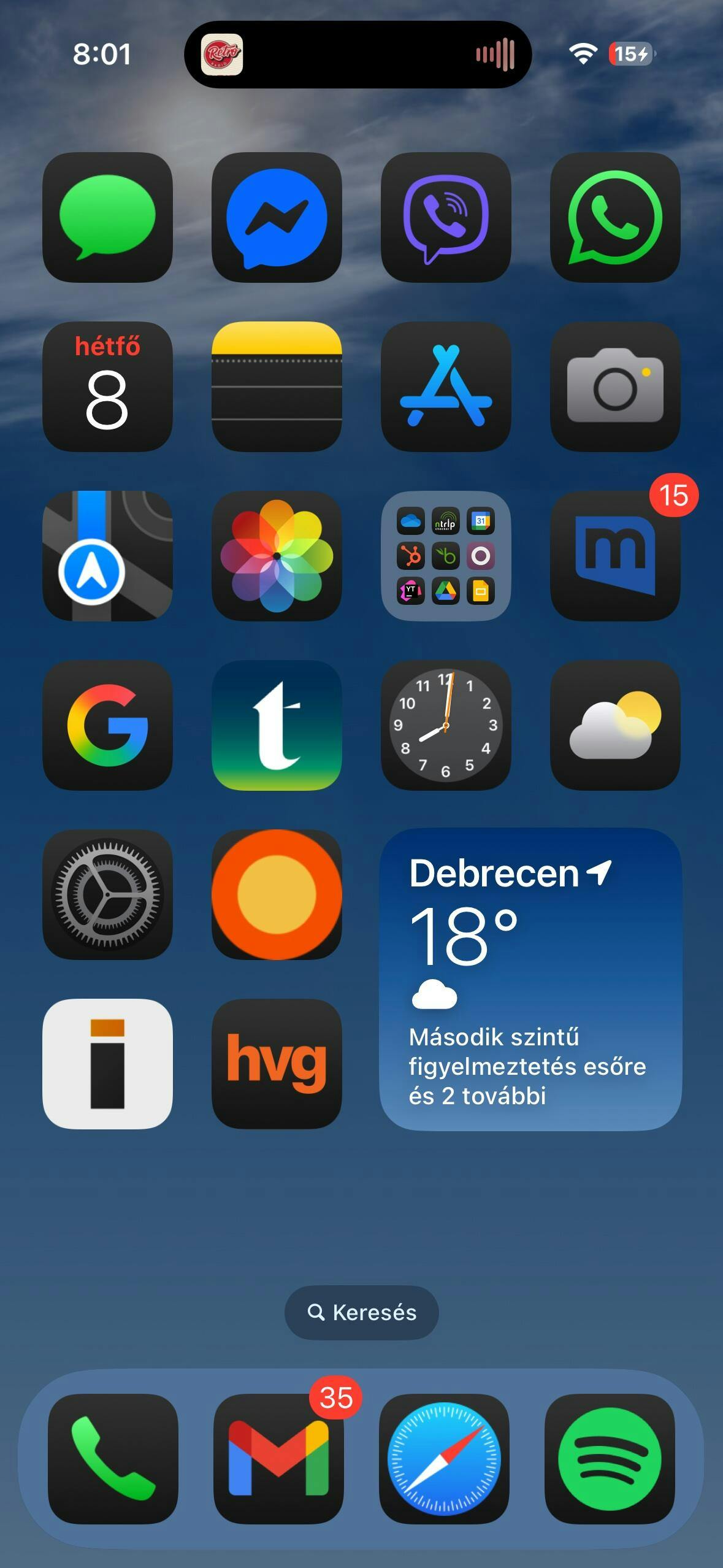Open Gmail from the dock
The height and width of the screenshot is (1568, 723).
278,1459
